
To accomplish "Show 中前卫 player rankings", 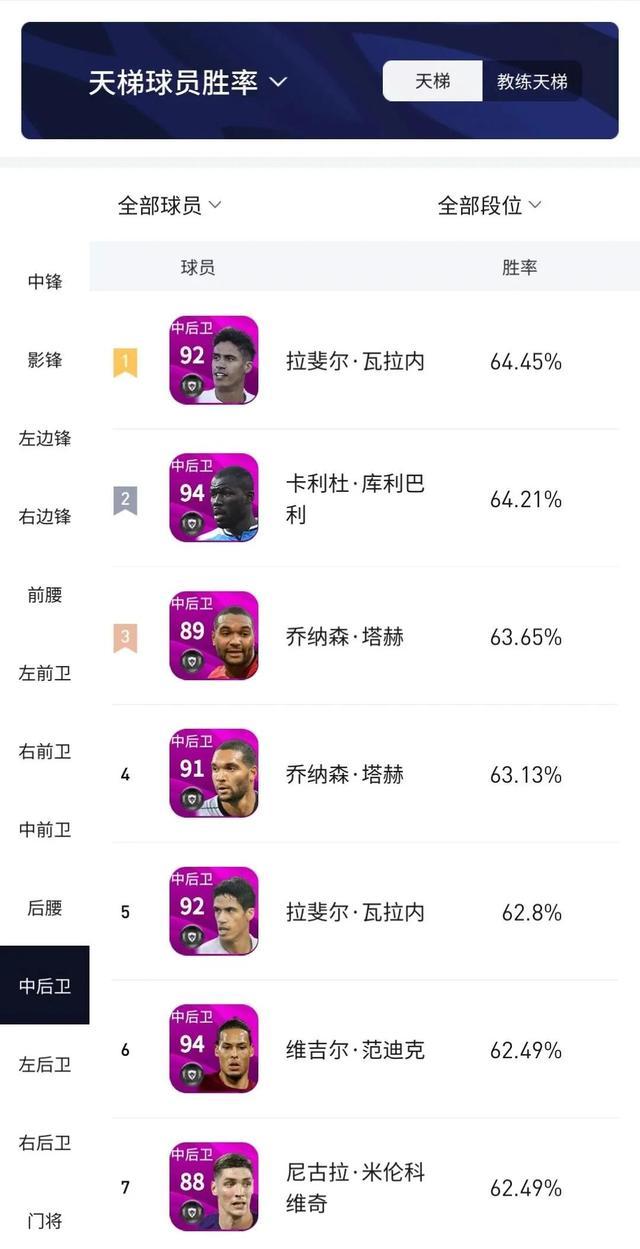I will coord(45,829).
